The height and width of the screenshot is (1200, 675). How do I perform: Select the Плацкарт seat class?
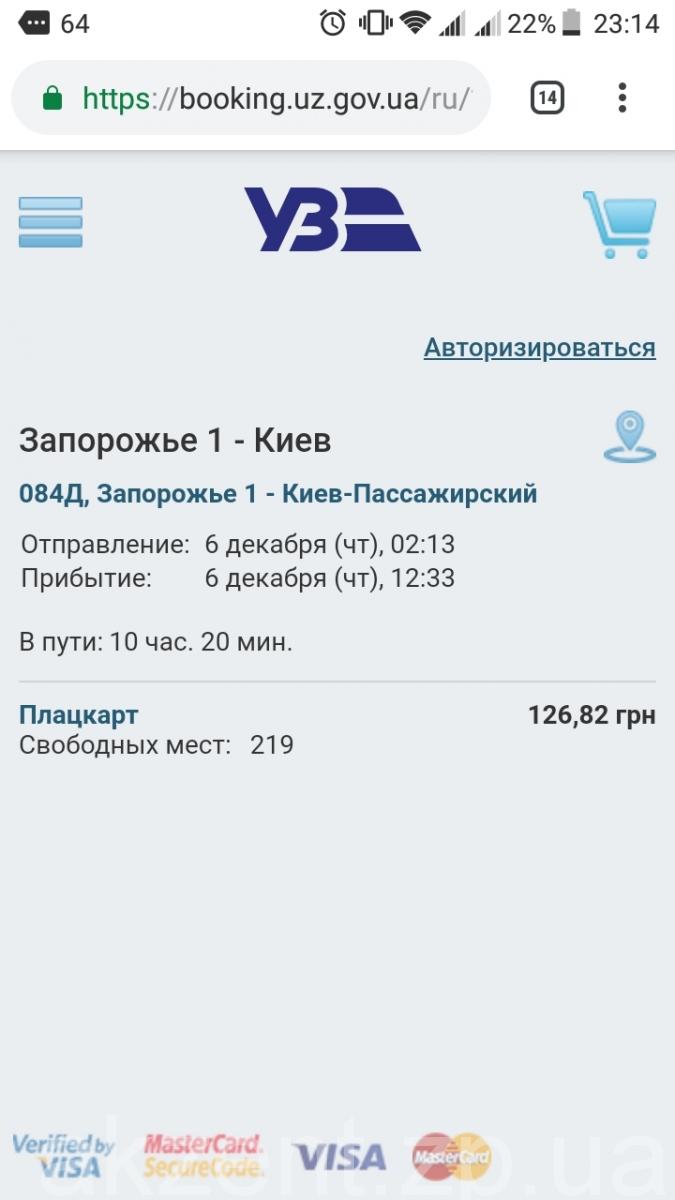[79, 715]
